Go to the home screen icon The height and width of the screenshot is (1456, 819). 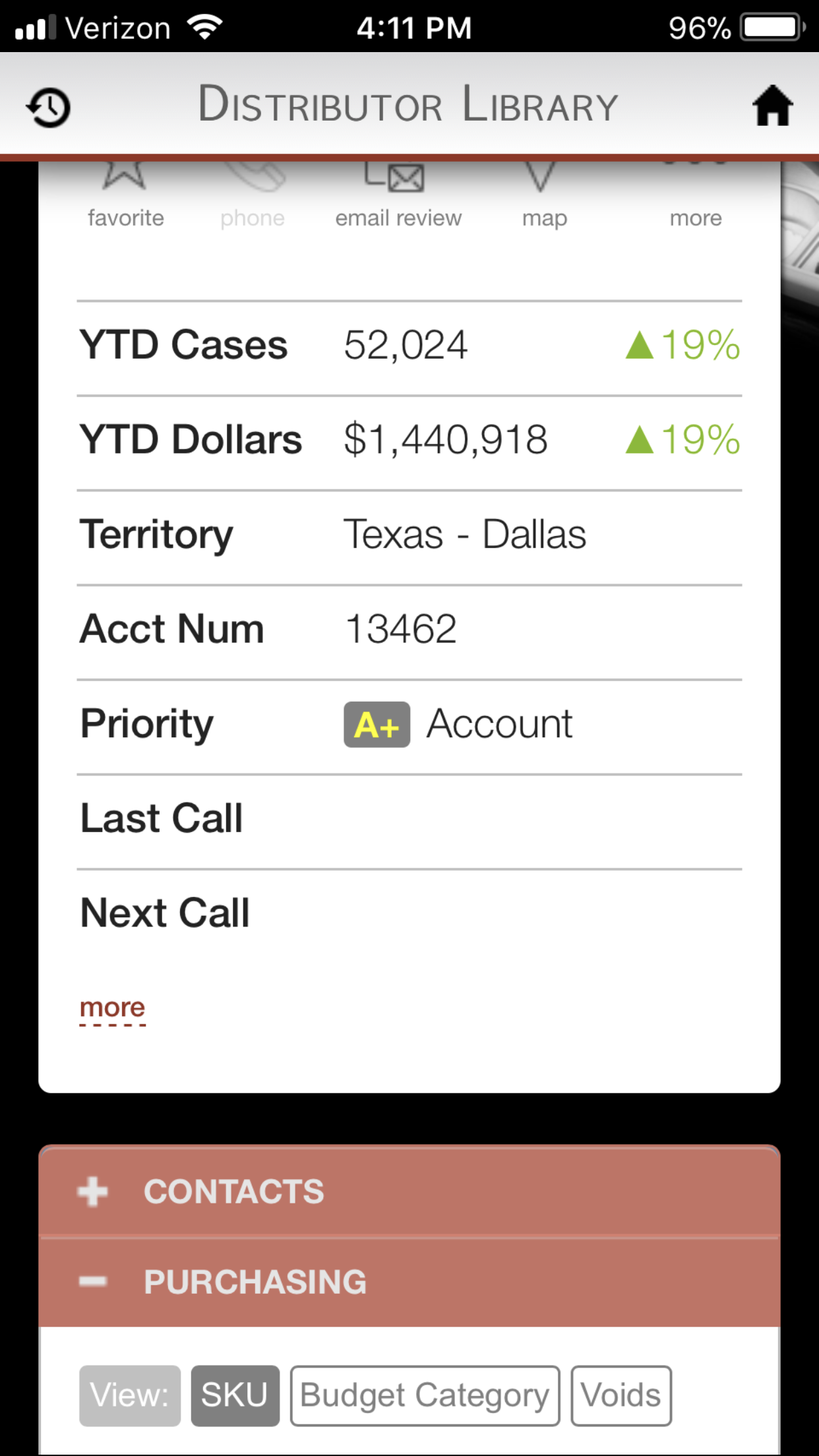point(772,106)
